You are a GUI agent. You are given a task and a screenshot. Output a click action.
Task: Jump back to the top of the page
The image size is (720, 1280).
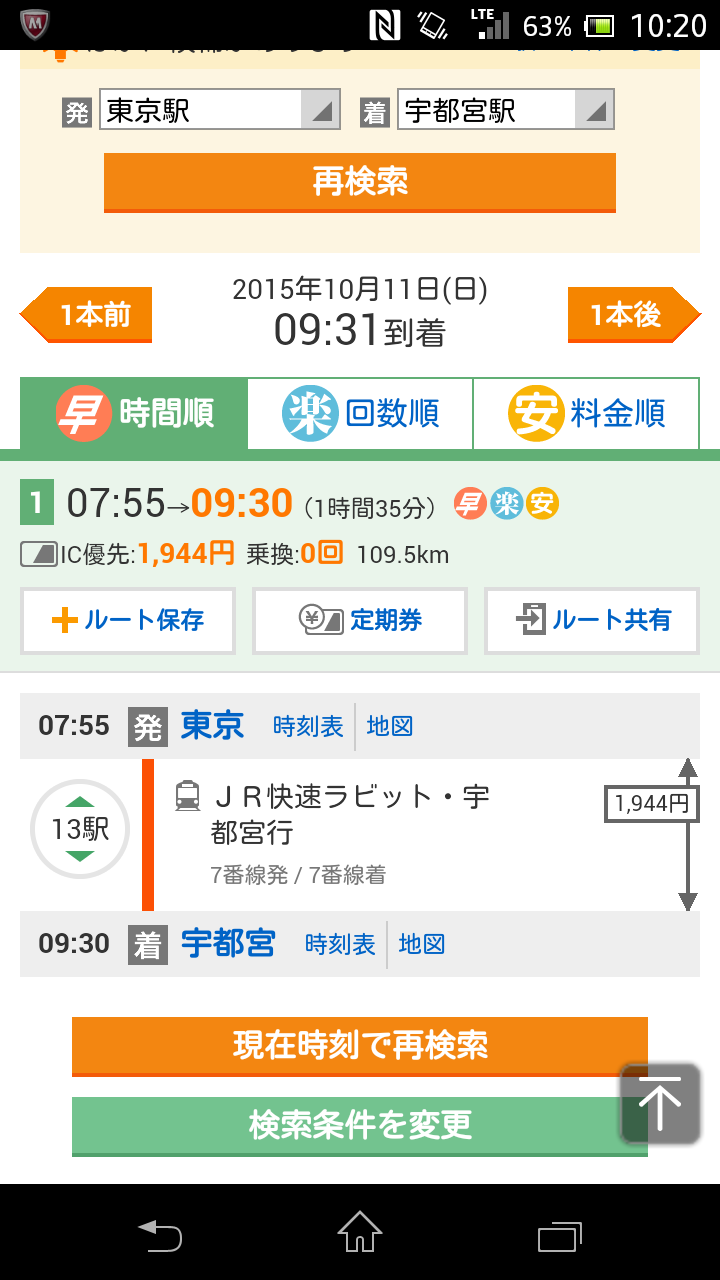pyautogui.click(x=660, y=1103)
